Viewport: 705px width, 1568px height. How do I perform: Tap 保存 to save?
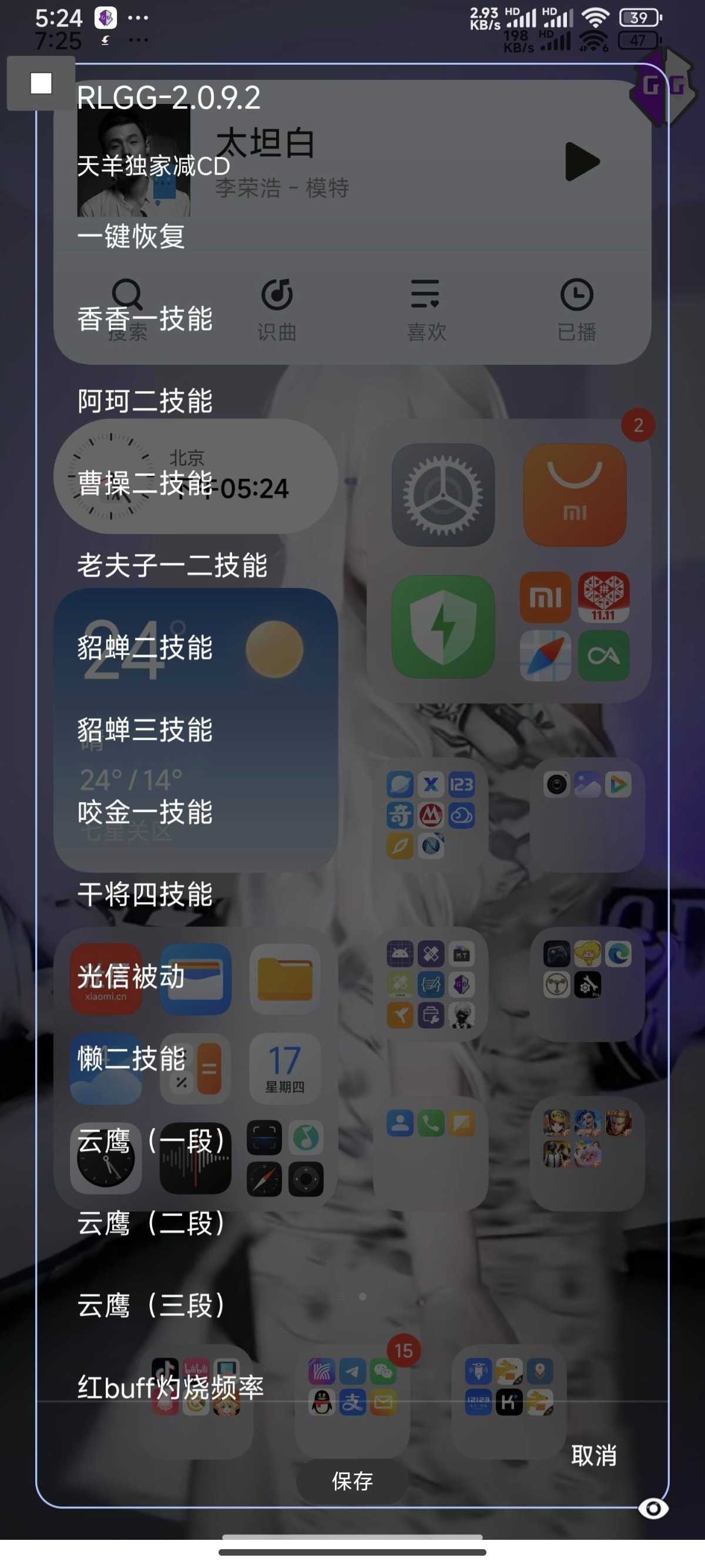[x=352, y=1480]
